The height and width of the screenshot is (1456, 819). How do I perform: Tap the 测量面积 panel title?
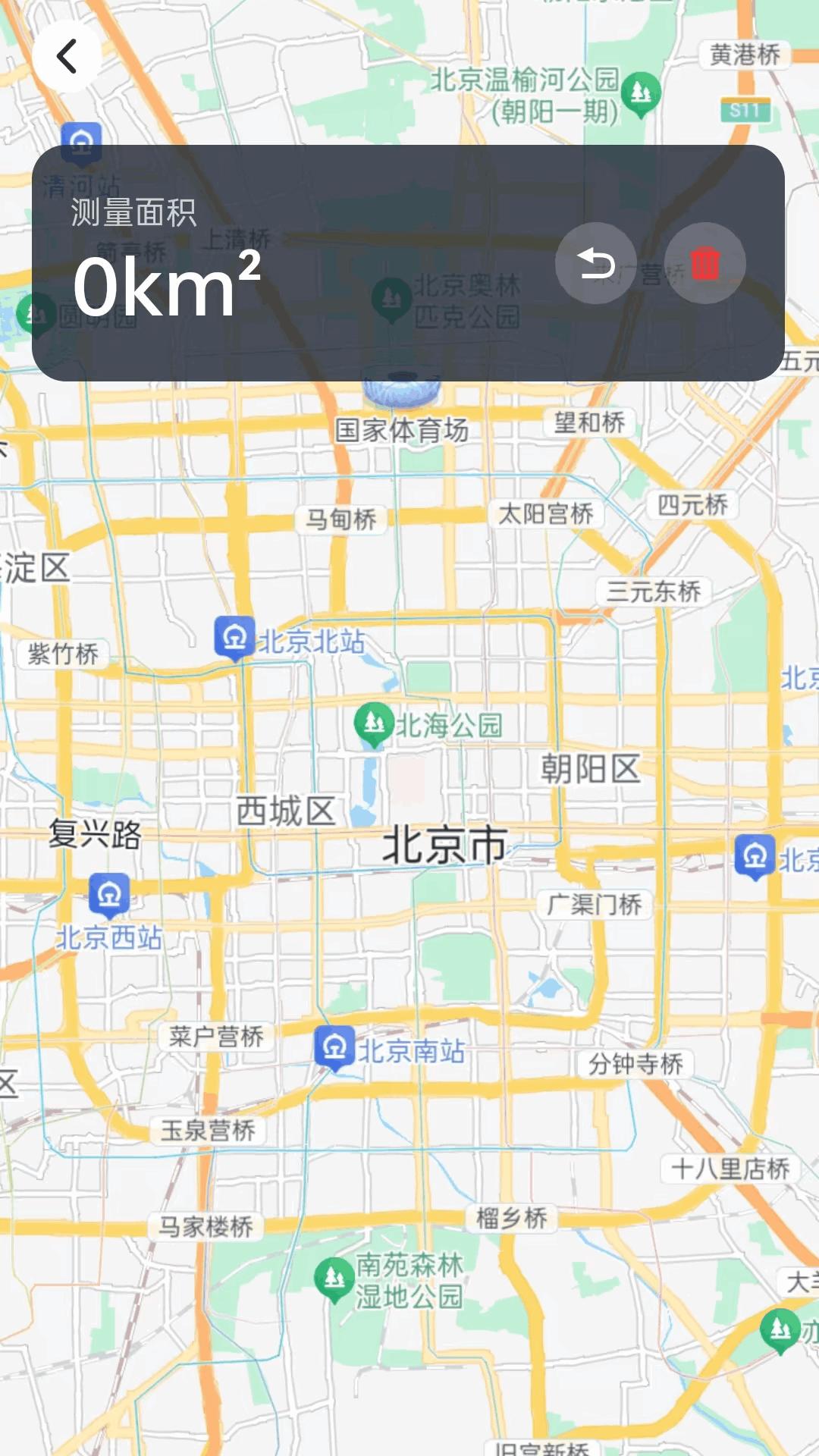pos(132,215)
